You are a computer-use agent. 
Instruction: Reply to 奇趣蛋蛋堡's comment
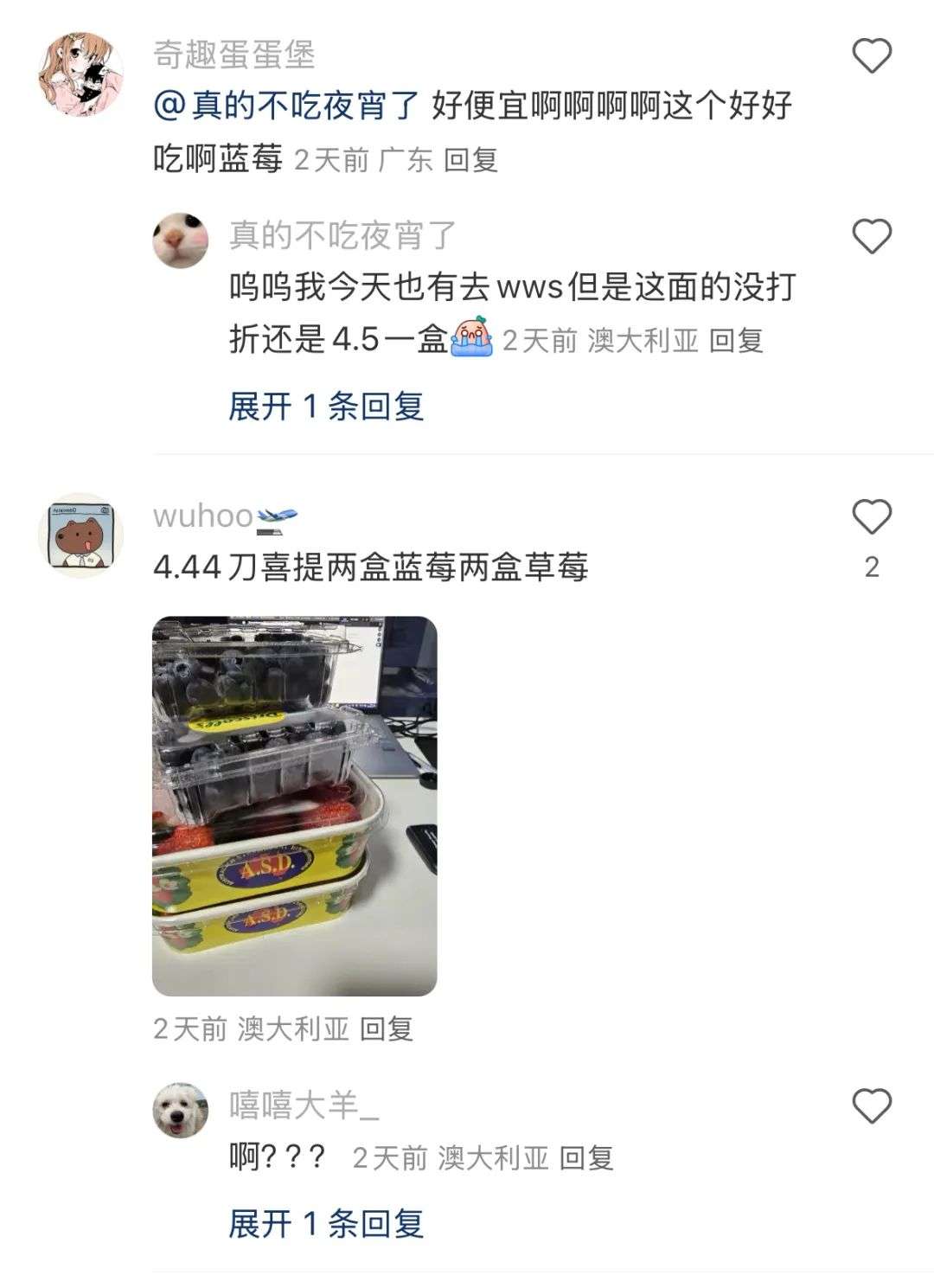pyautogui.click(x=471, y=160)
